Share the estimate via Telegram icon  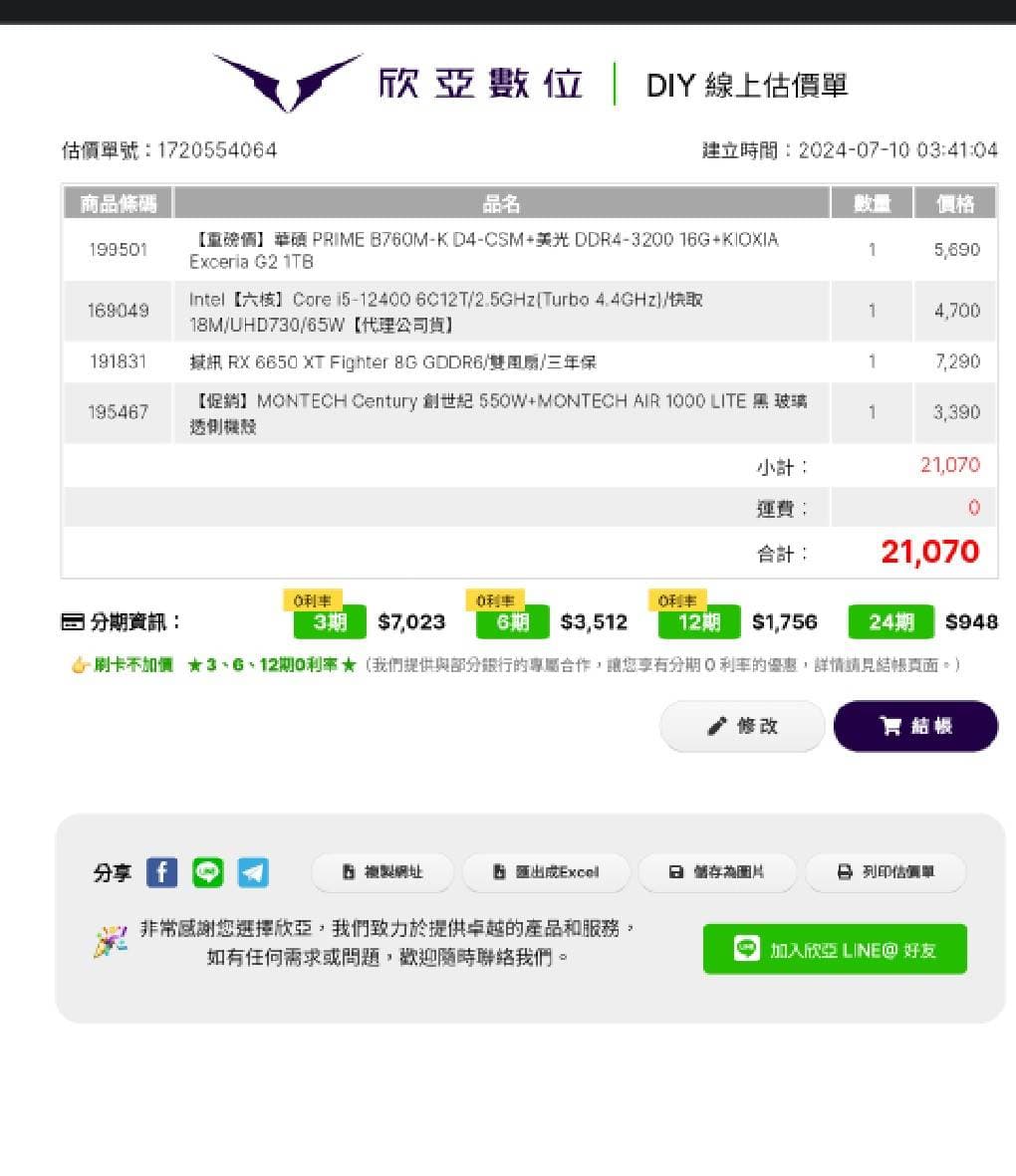(x=253, y=872)
